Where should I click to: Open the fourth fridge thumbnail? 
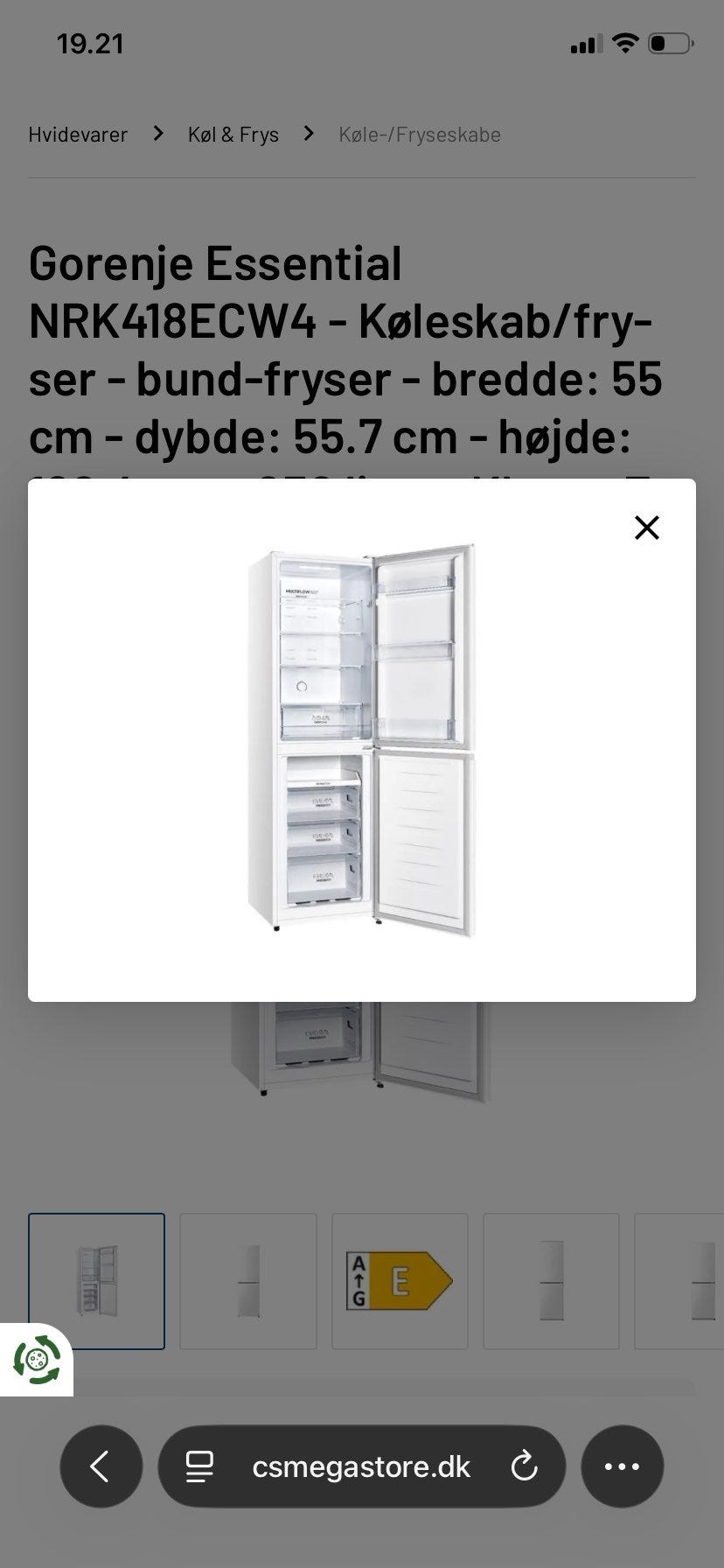pos(552,1281)
